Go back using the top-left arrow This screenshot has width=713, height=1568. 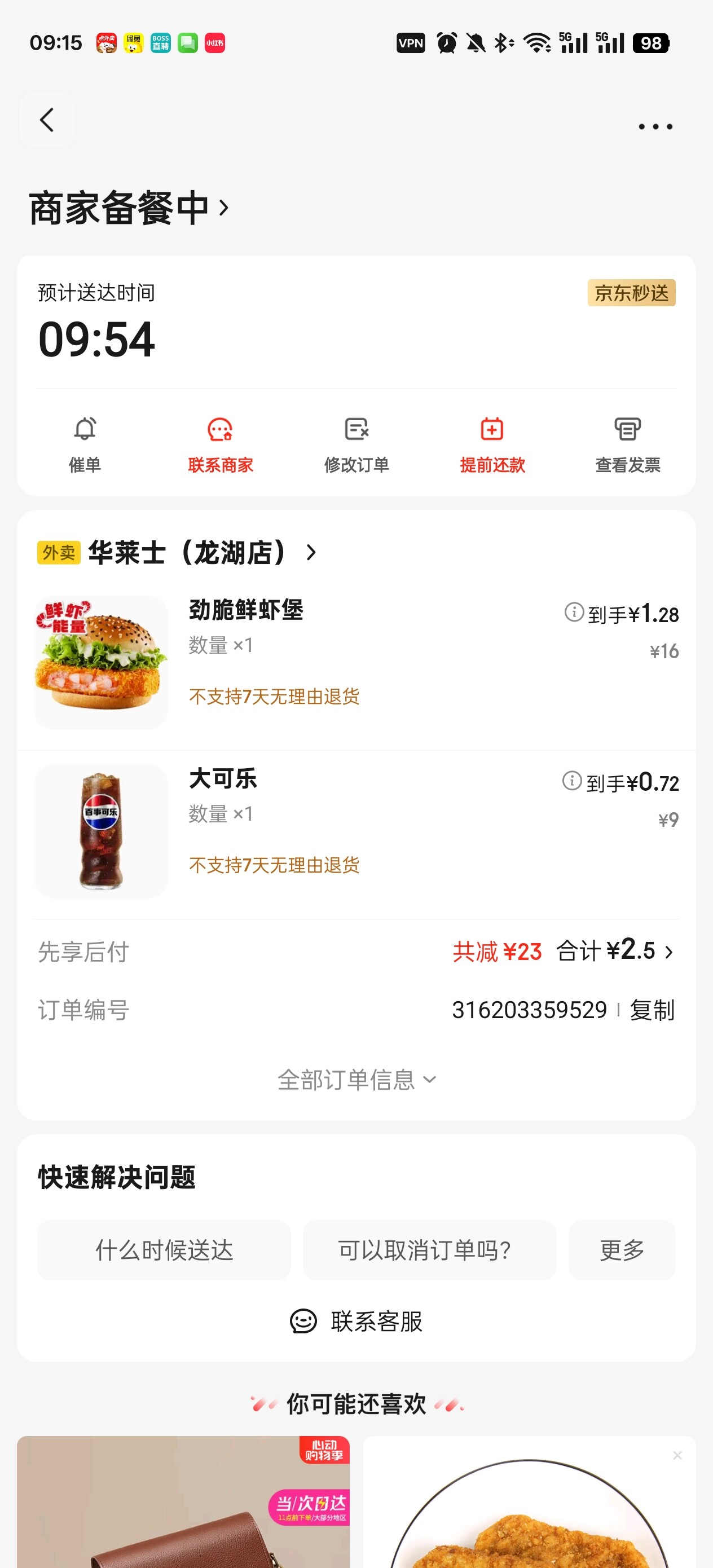point(47,120)
